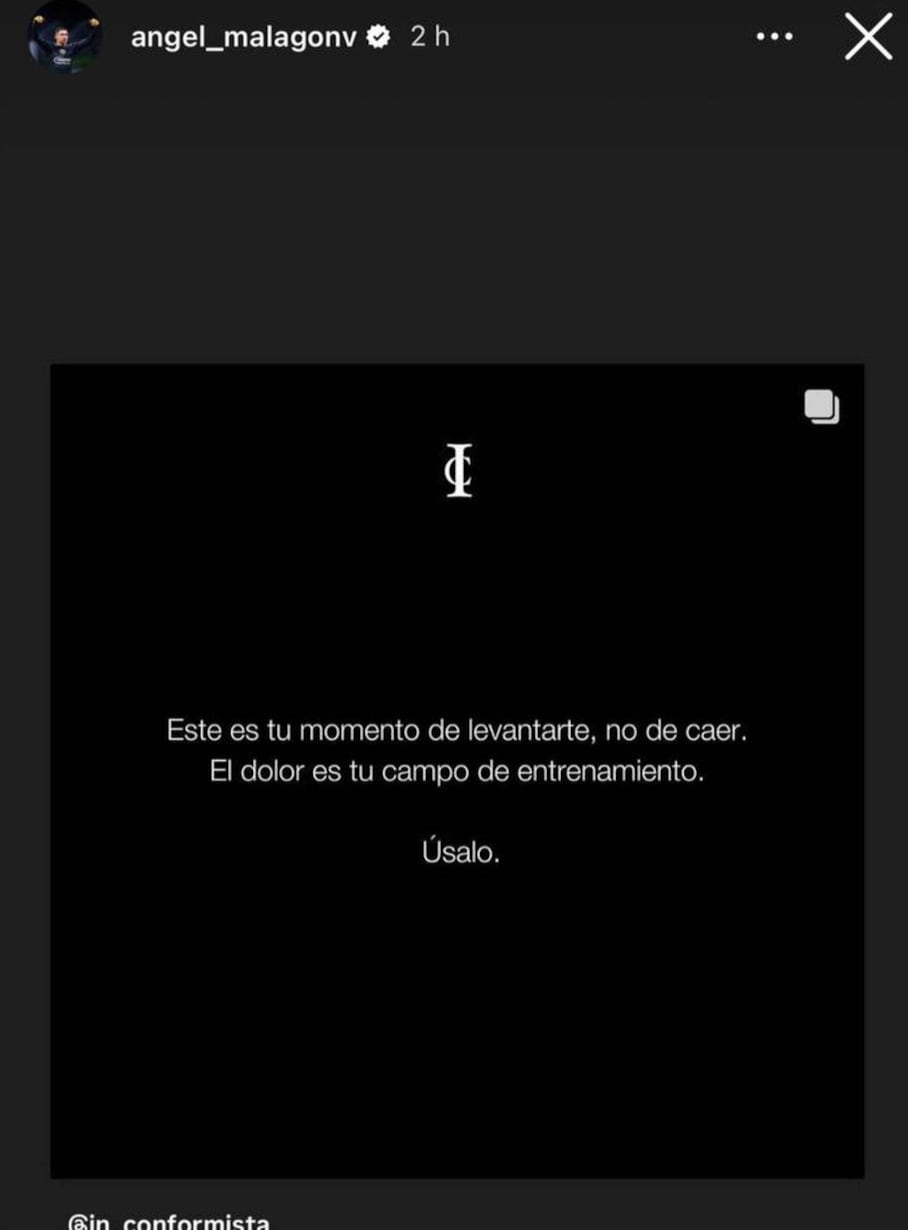Close the story viewer
The height and width of the screenshot is (1230, 908).
(868, 37)
